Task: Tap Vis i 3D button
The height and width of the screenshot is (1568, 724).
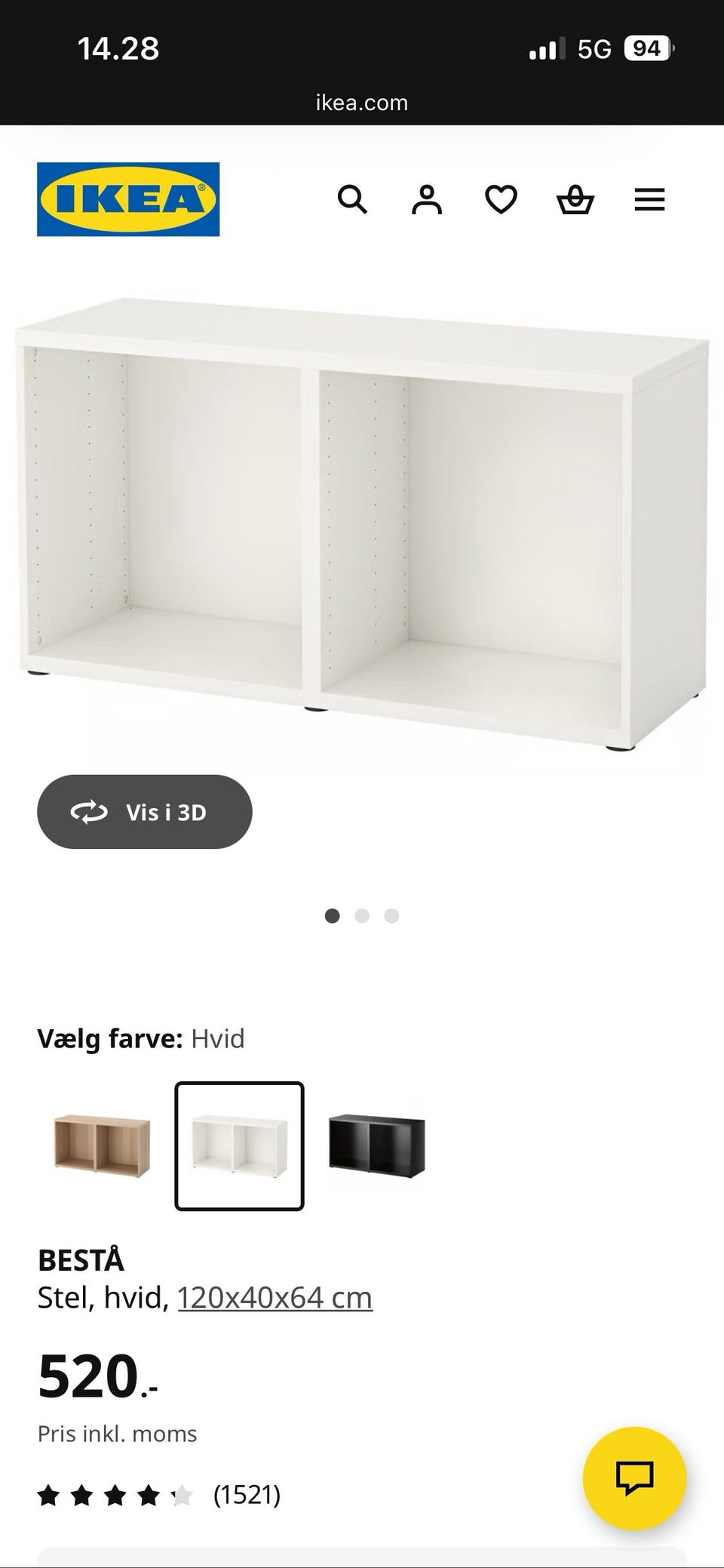Action: point(145,812)
